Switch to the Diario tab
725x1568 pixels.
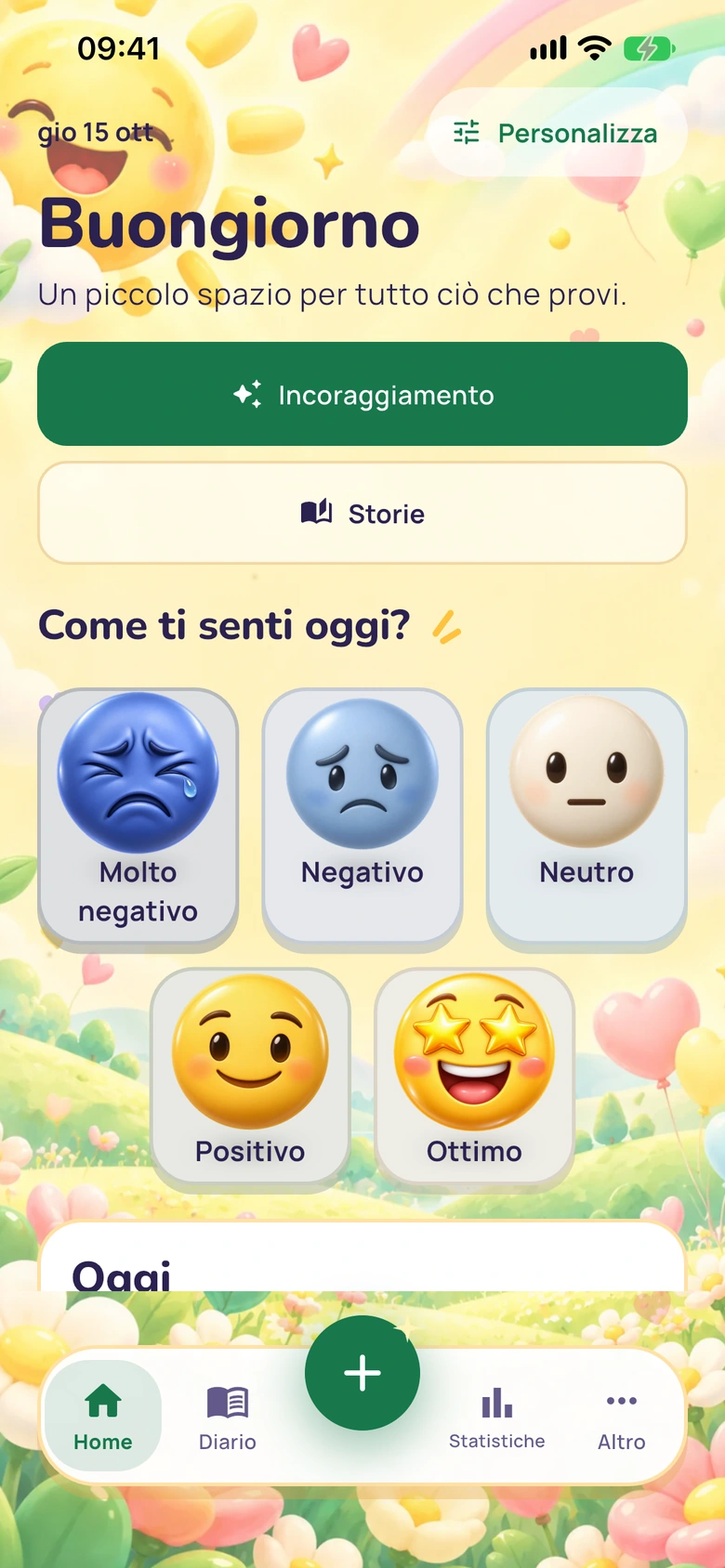pyautogui.click(x=228, y=1416)
